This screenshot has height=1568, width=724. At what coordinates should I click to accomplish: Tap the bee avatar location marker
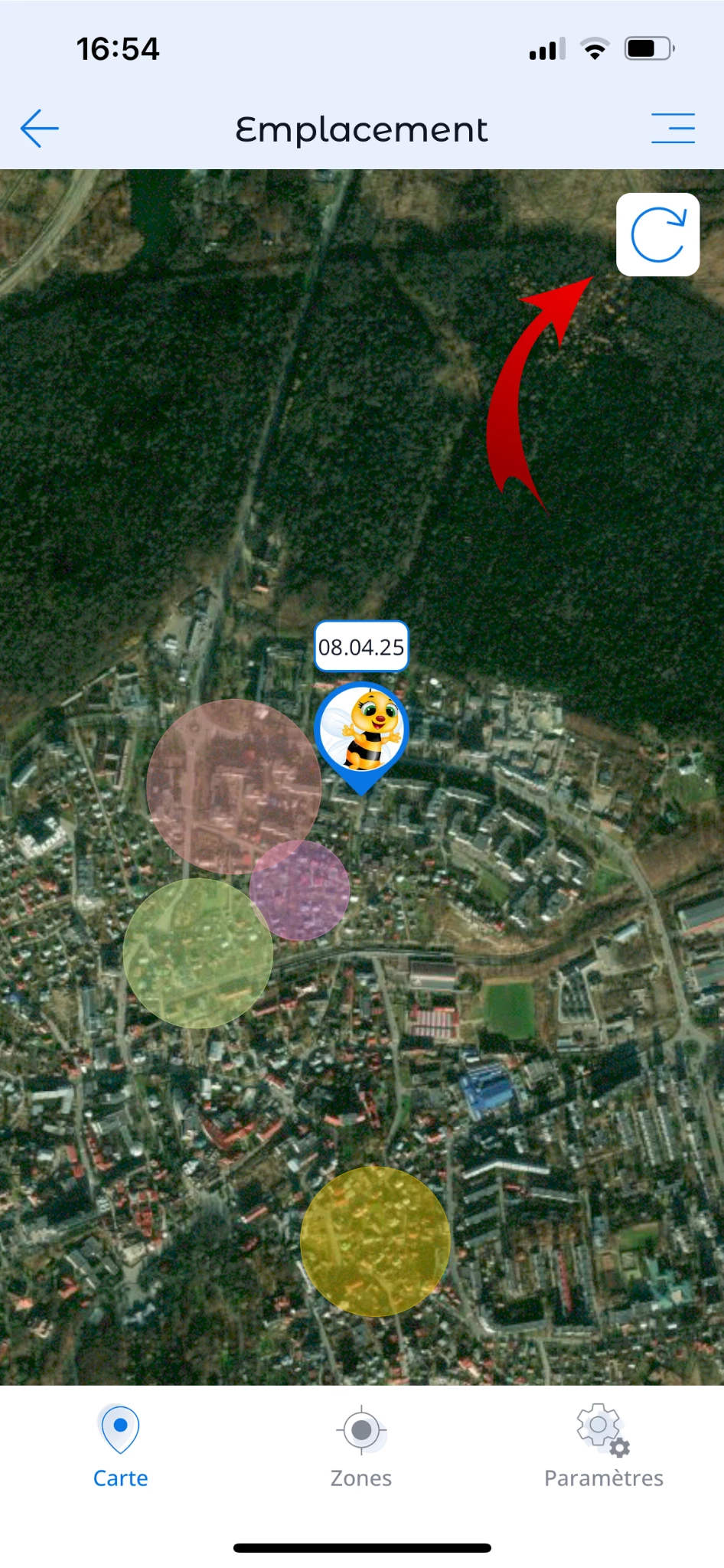click(361, 731)
